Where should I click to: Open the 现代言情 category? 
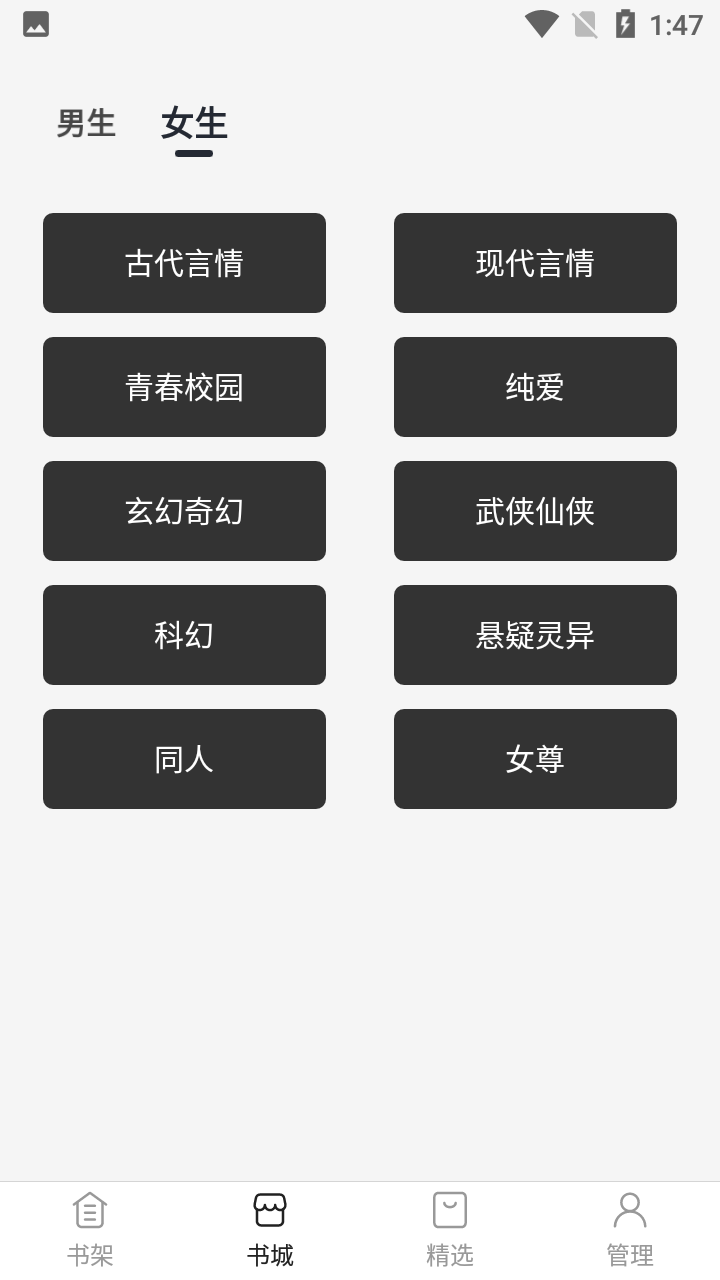click(535, 263)
